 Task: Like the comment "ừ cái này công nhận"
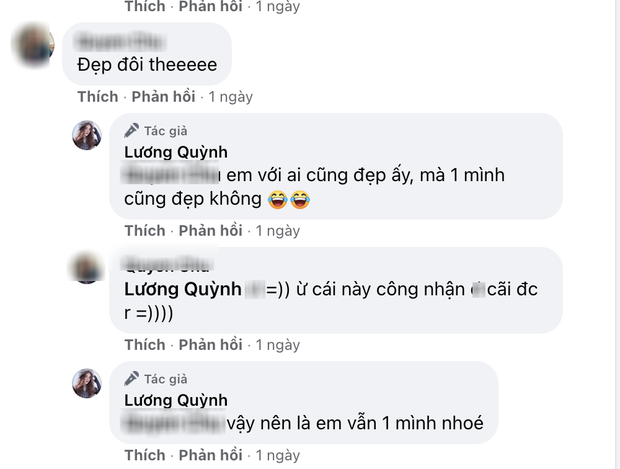[x=143, y=345]
